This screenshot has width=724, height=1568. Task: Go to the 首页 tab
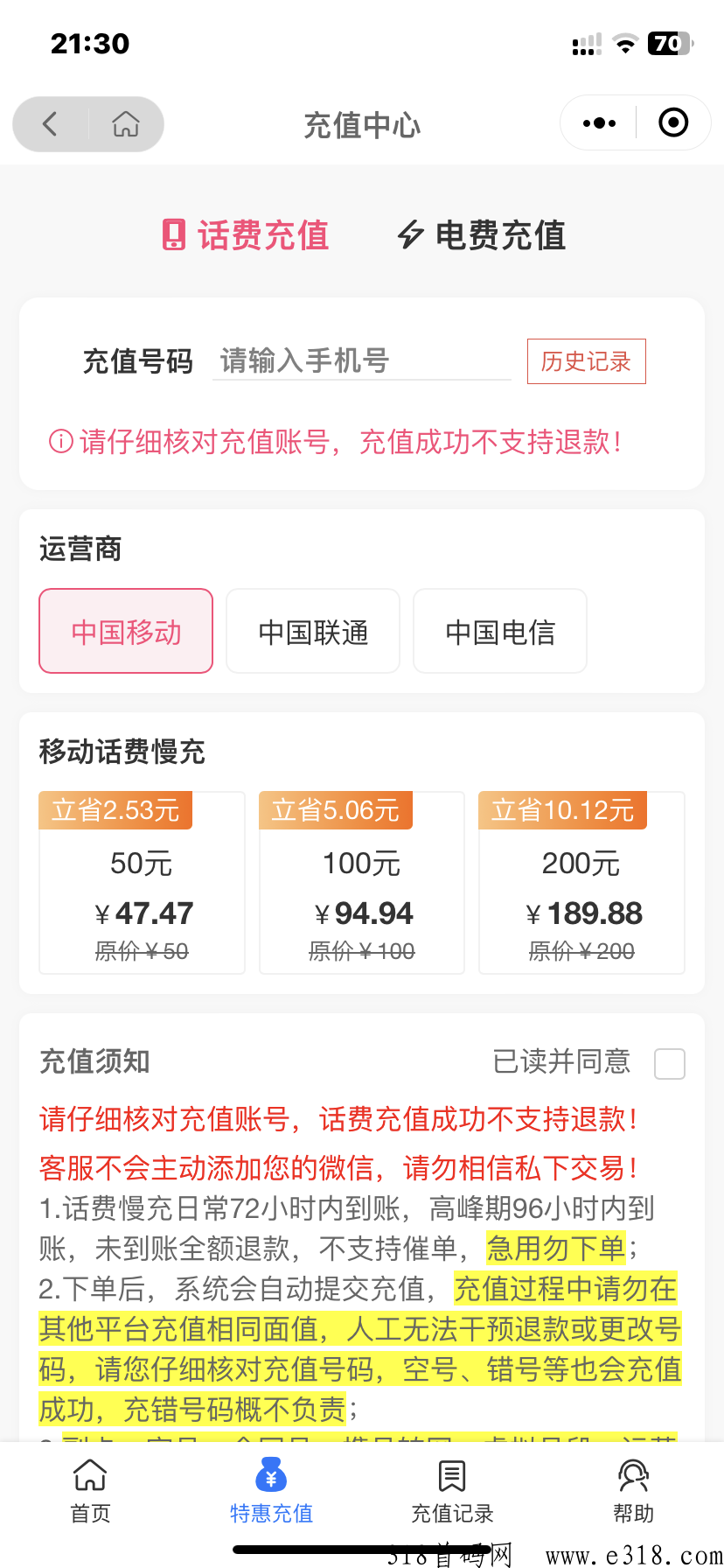point(90,1491)
